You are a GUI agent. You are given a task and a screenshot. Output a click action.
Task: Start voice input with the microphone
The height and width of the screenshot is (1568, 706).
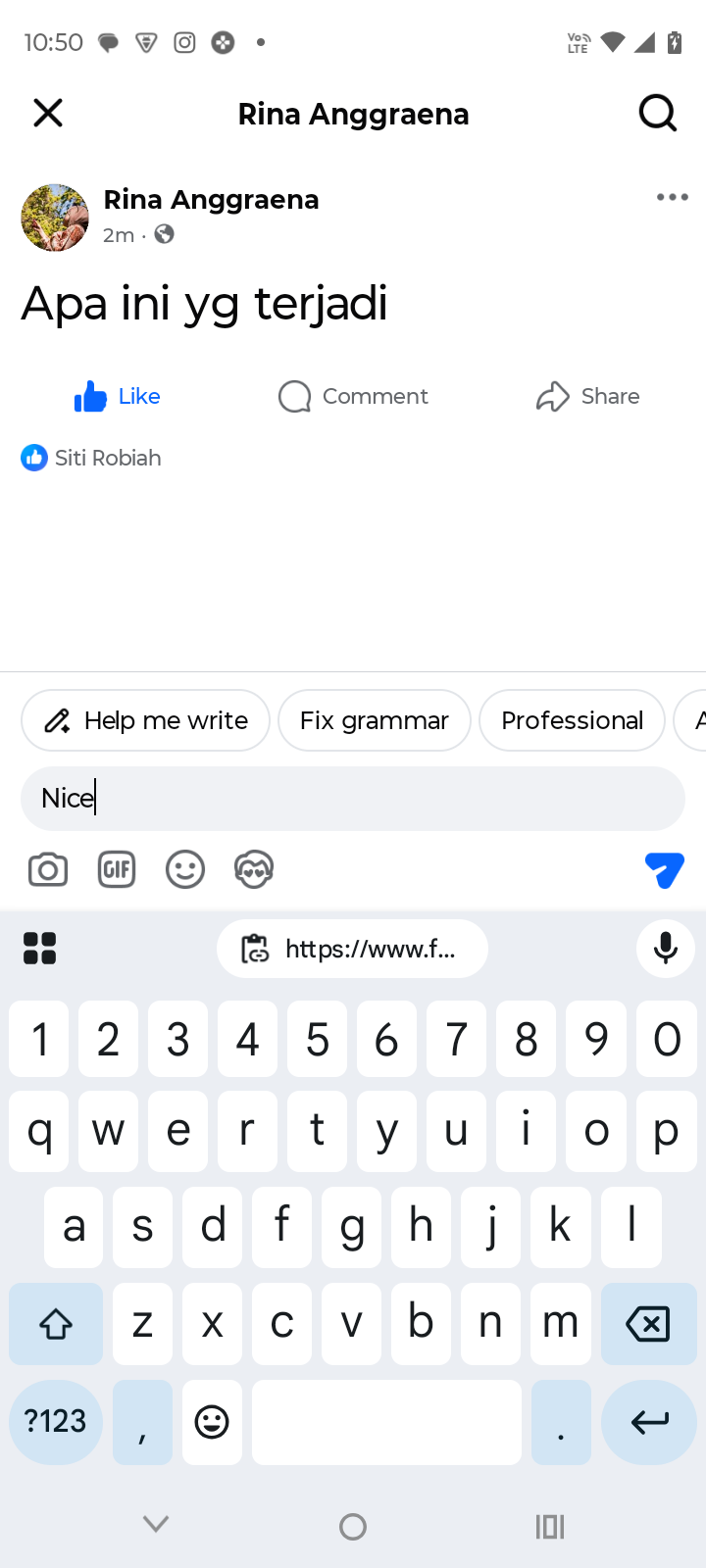click(x=665, y=949)
